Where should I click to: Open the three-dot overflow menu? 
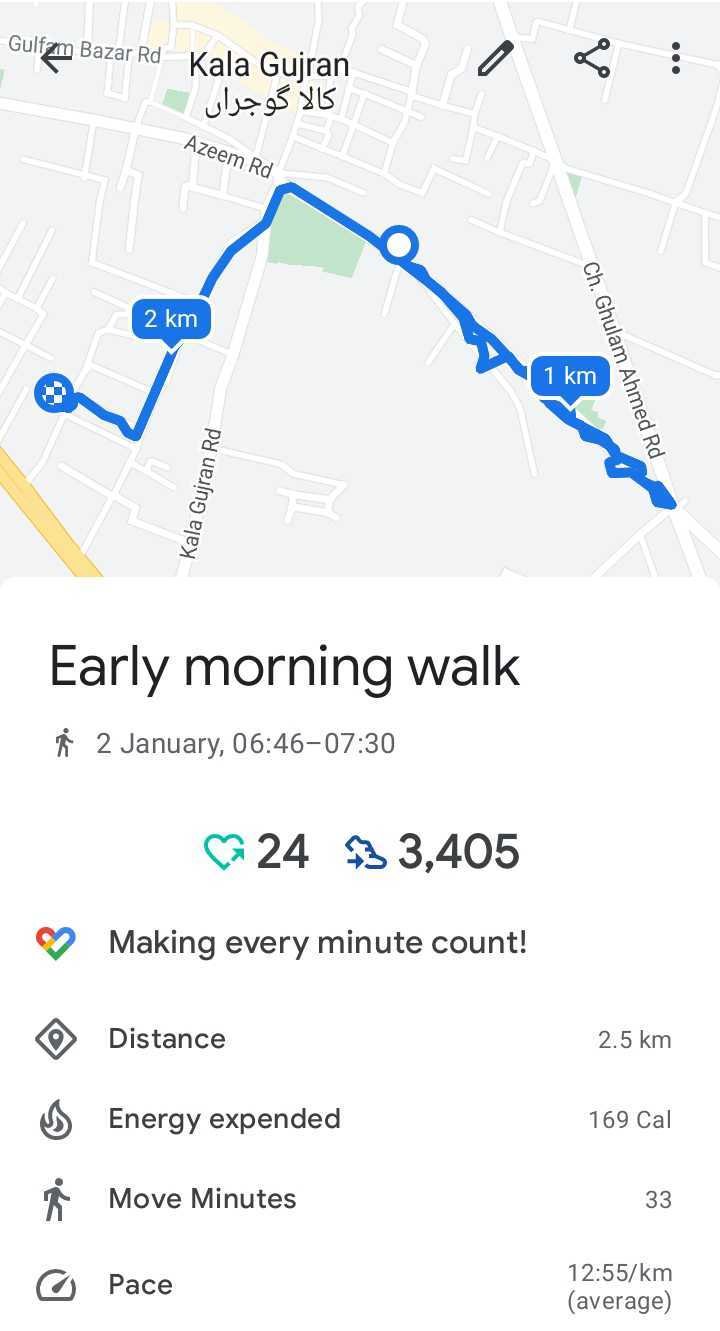click(676, 59)
